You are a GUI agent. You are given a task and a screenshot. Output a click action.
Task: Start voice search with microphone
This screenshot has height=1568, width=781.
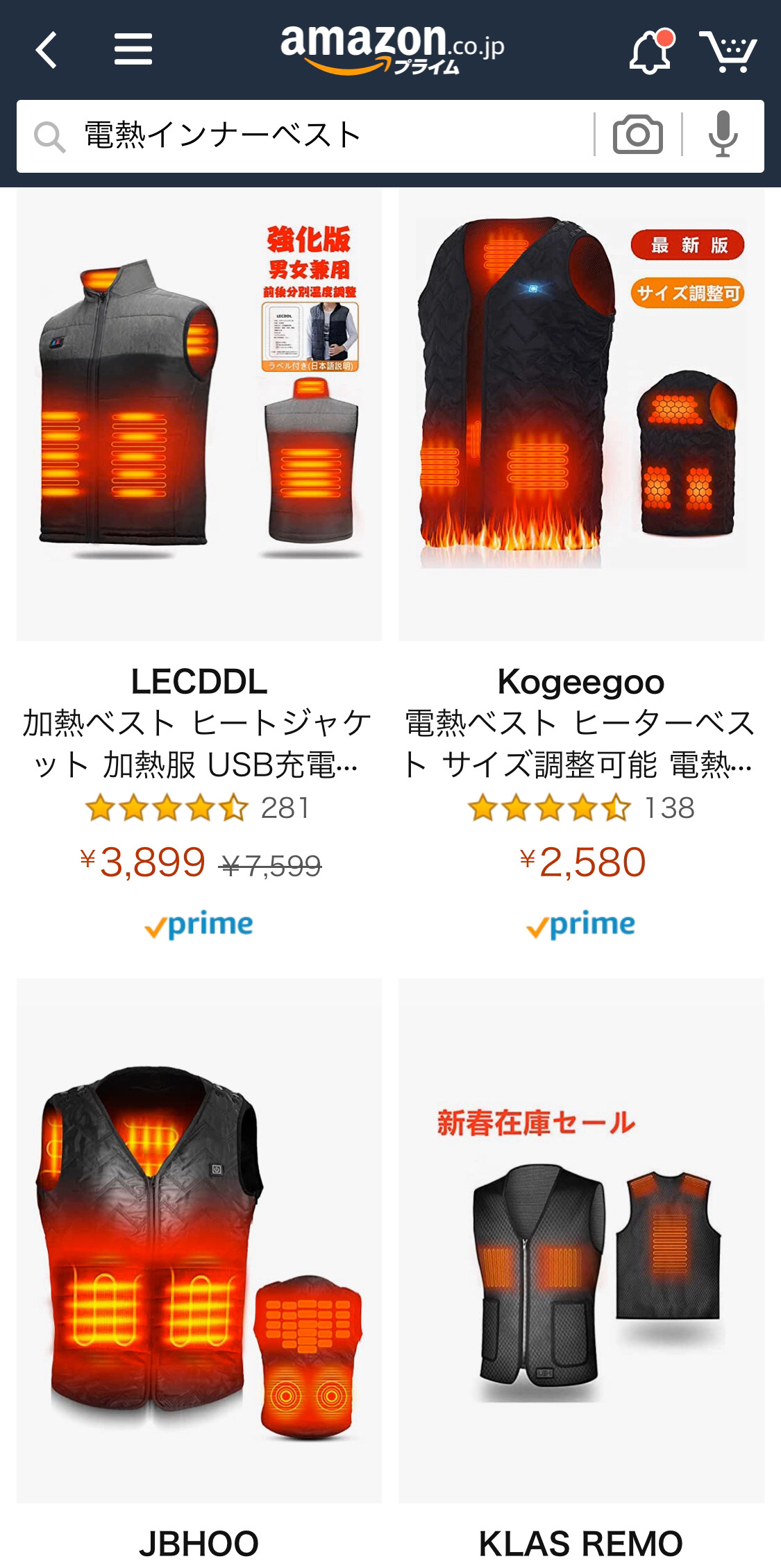pos(723,135)
